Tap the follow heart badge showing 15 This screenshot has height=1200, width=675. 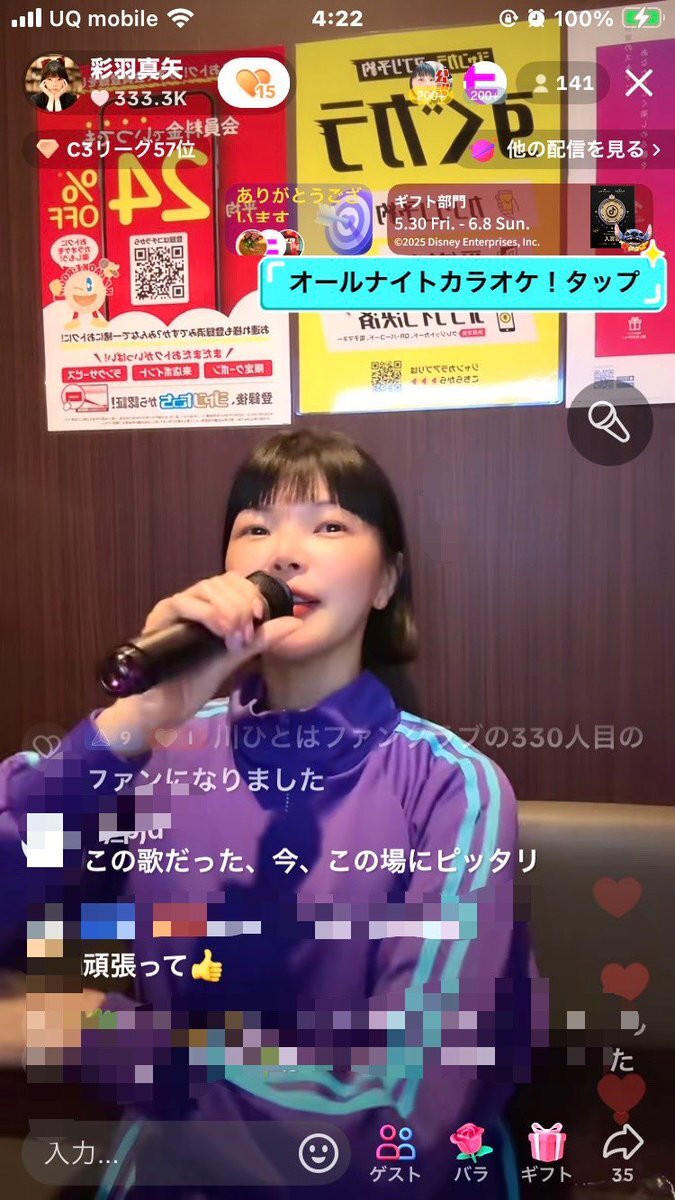(254, 83)
